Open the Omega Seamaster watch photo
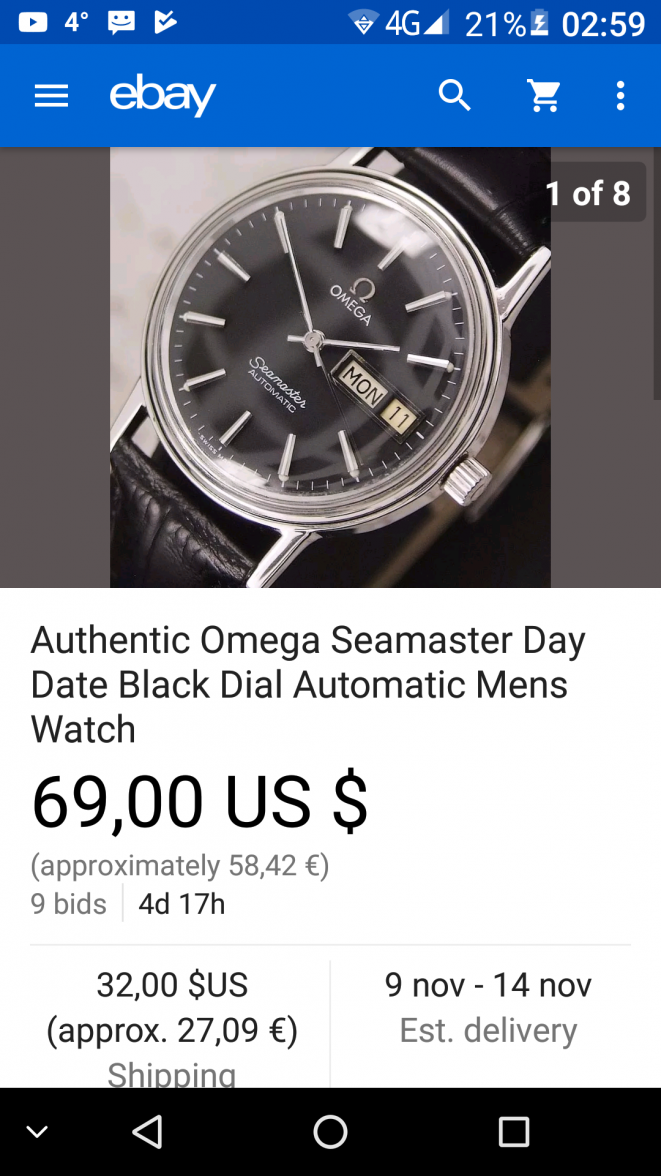 point(330,367)
